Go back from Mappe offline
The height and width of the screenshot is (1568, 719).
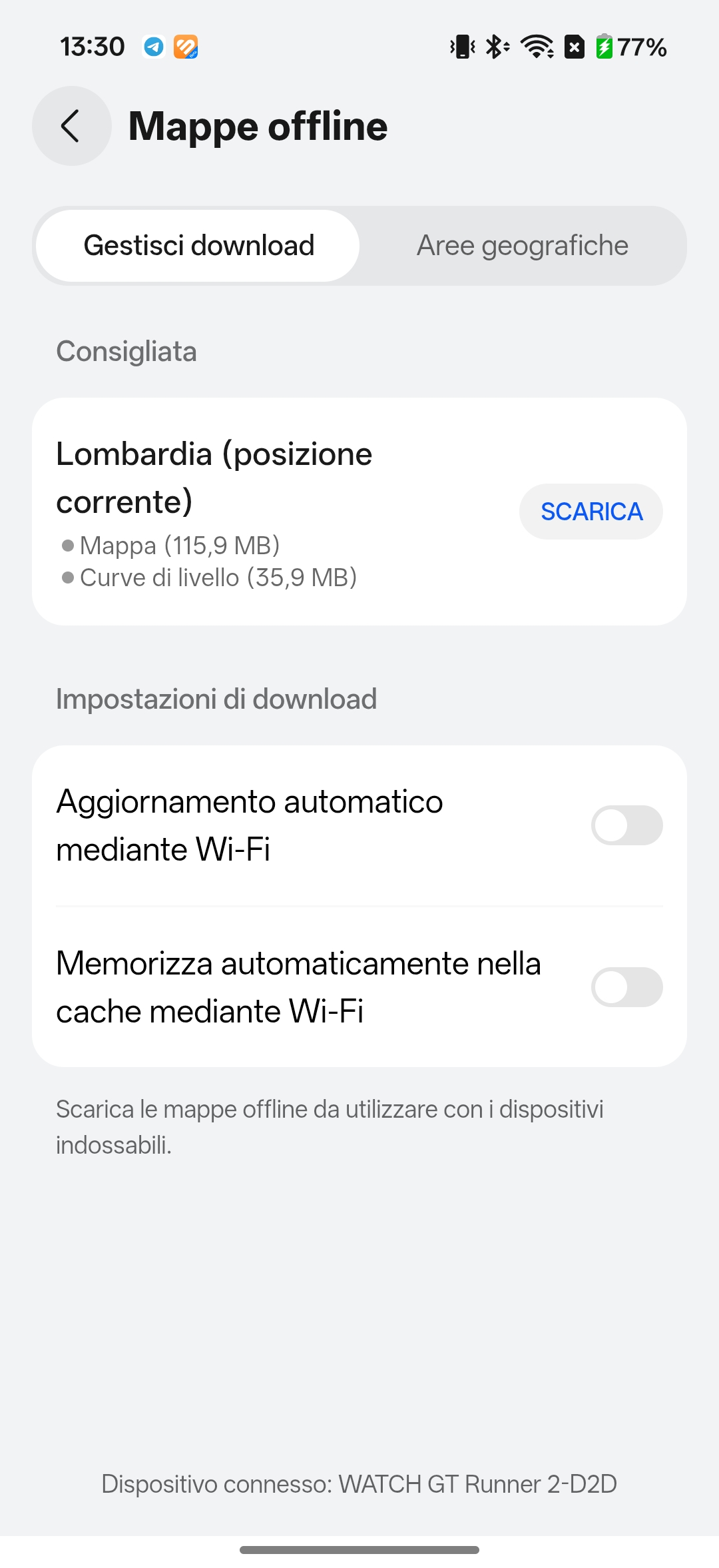pos(71,126)
